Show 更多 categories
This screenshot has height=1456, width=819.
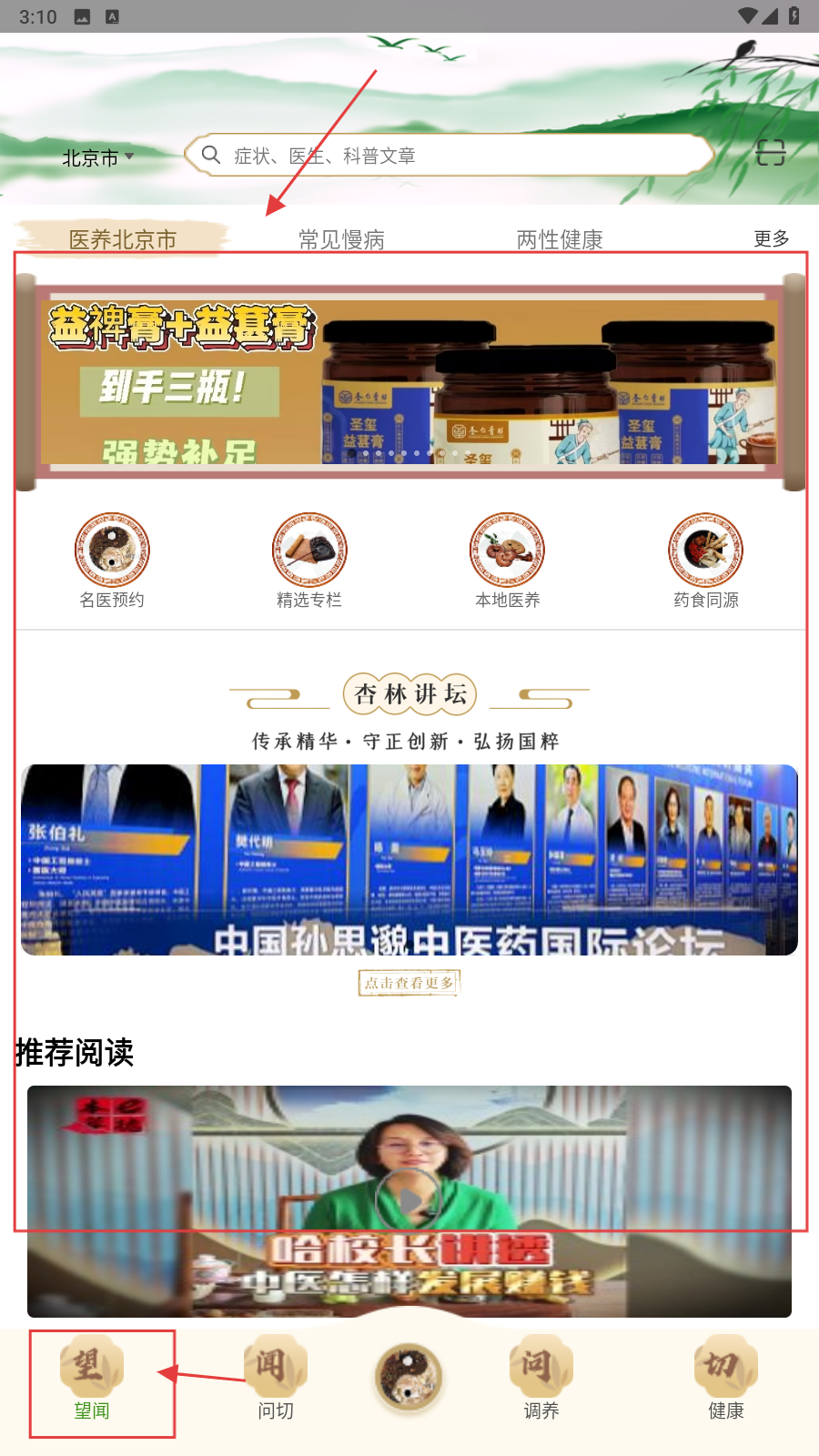tap(771, 238)
